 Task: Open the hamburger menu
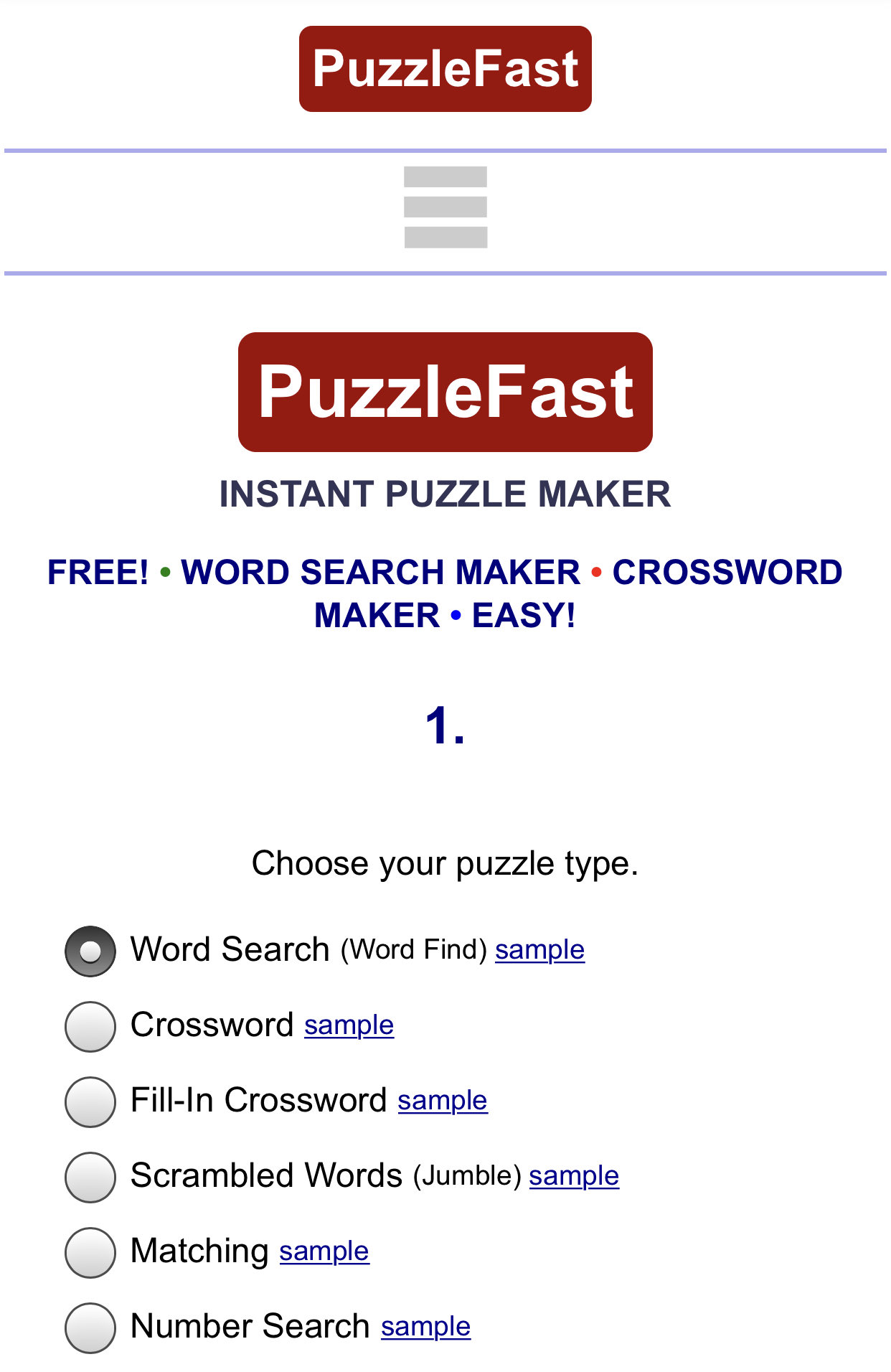coord(445,207)
